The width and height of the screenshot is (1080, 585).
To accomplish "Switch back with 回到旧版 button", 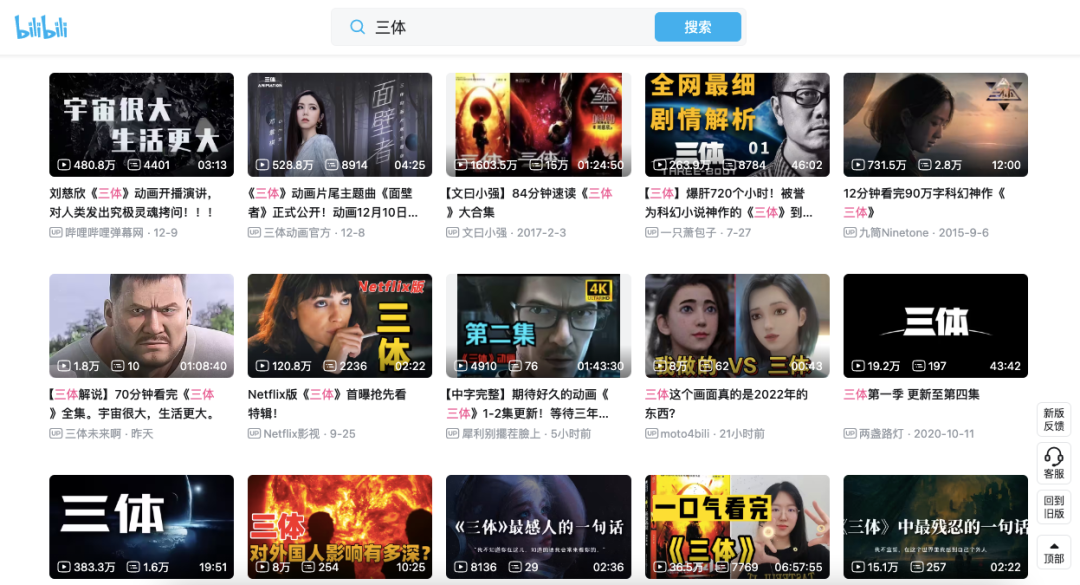I will click(1054, 507).
